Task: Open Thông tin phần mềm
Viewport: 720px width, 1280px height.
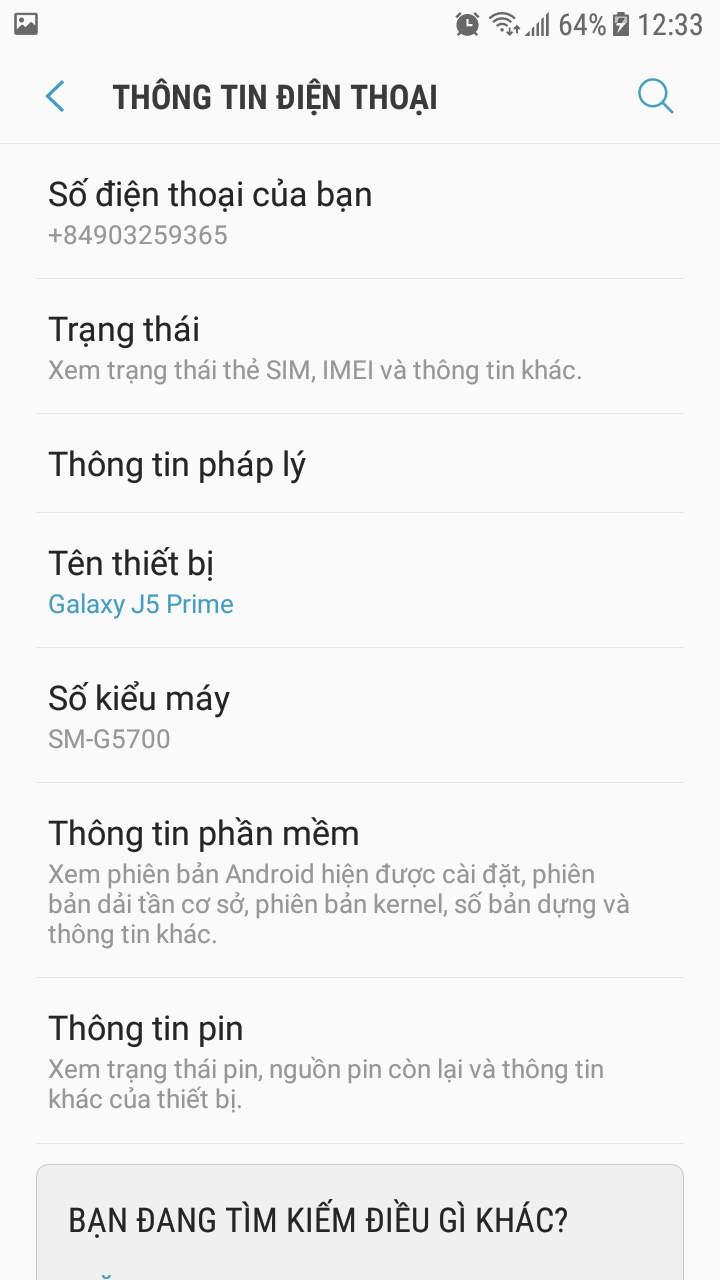Action: pyautogui.click(x=360, y=880)
